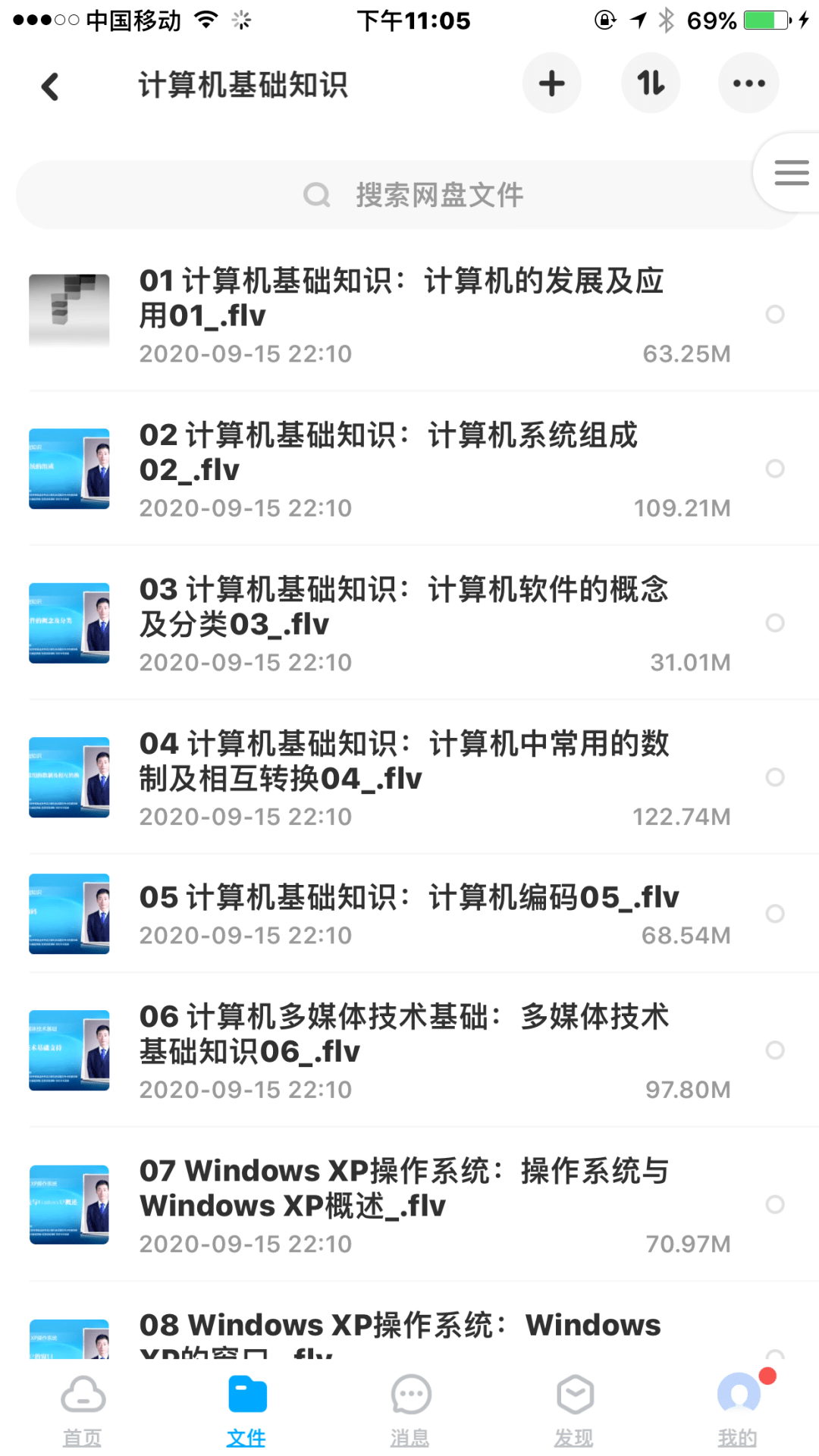
Task: Select the checkbox for file 04
Action: pos(775,777)
